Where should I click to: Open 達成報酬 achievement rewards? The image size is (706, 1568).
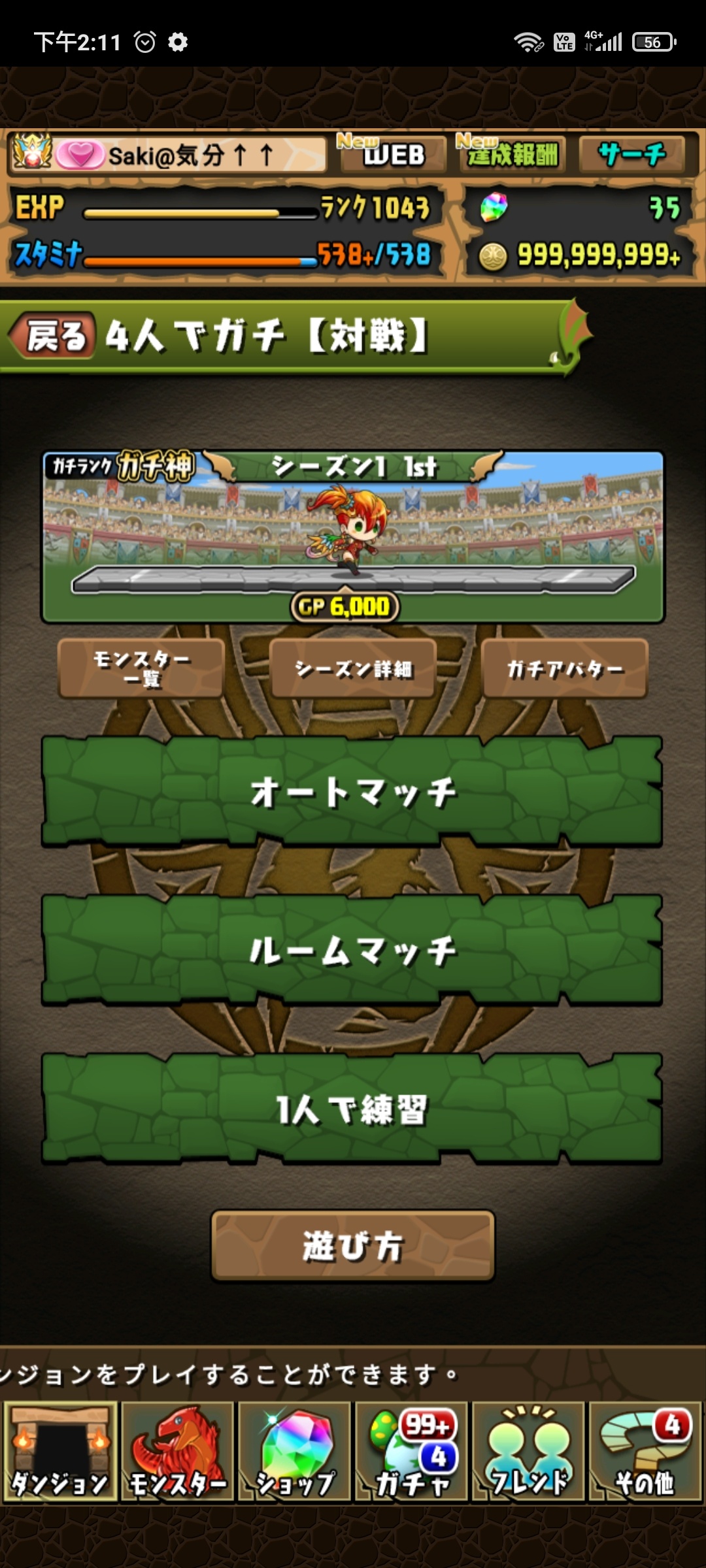511,155
